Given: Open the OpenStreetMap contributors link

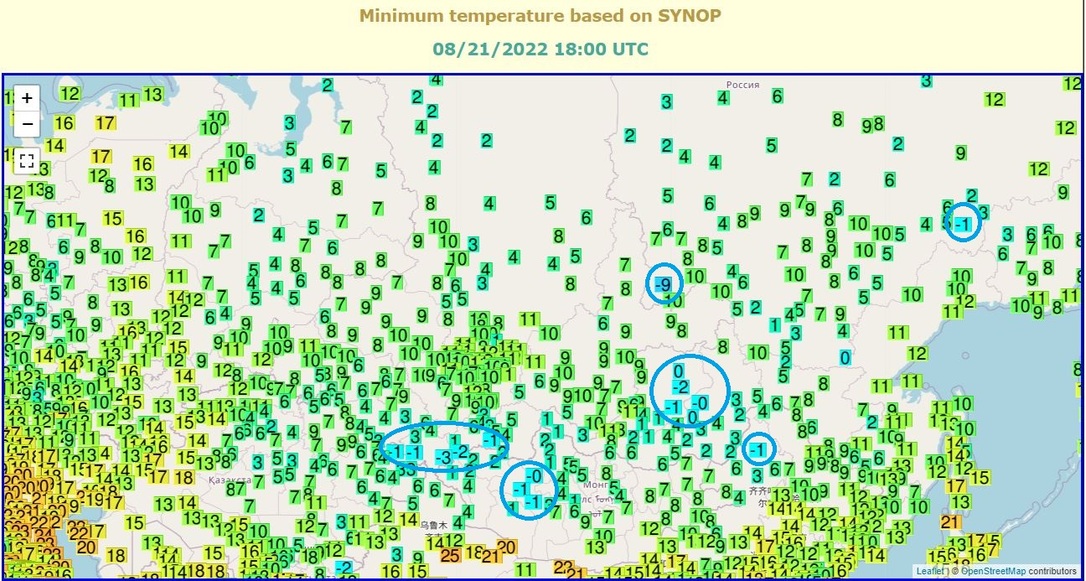Looking at the screenshot, I should point(993,572).
